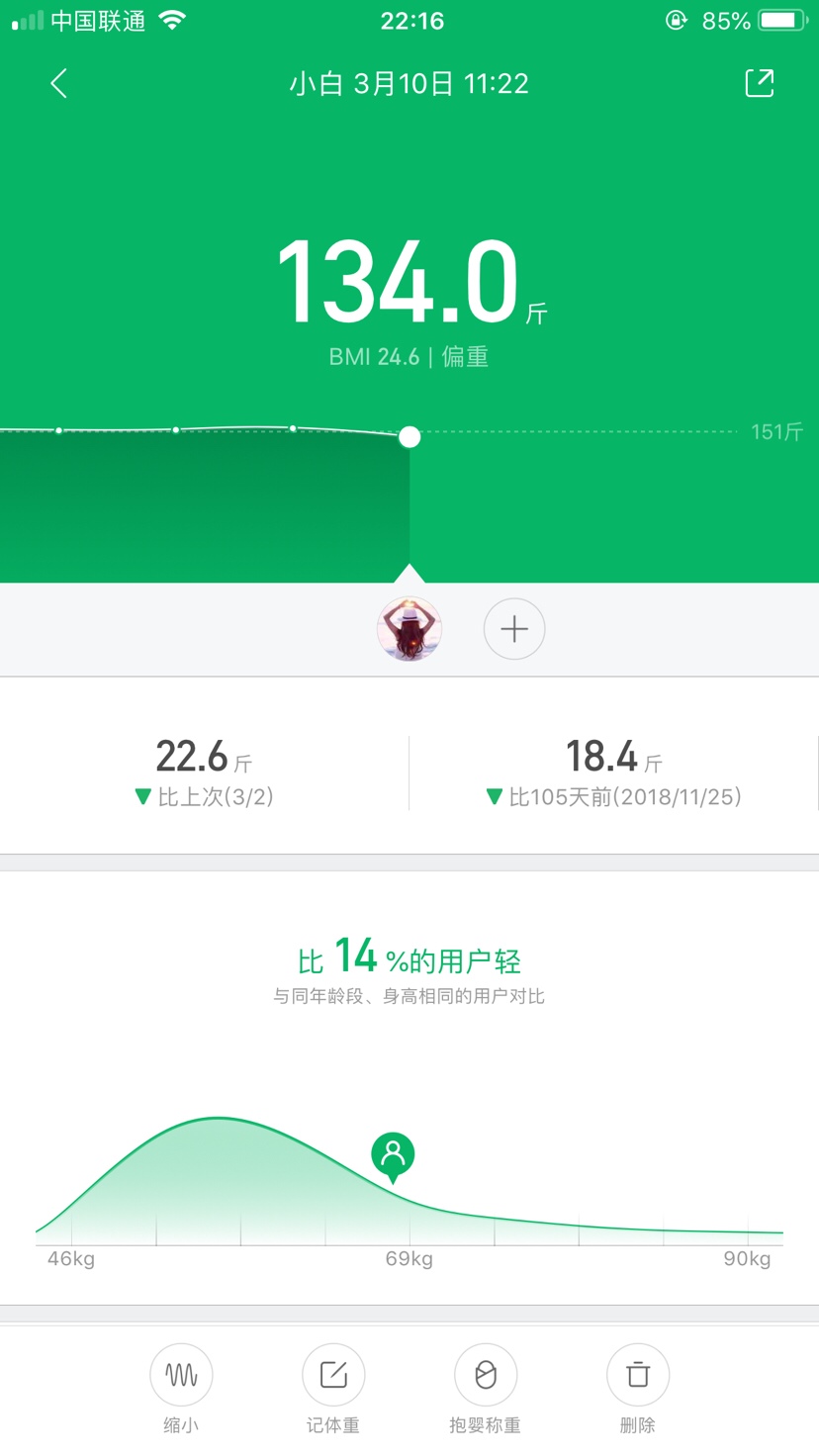This screenshot has height=1456, width=819.
Task: Tap the selected weight point on the chart
Action: coord(409,437)
